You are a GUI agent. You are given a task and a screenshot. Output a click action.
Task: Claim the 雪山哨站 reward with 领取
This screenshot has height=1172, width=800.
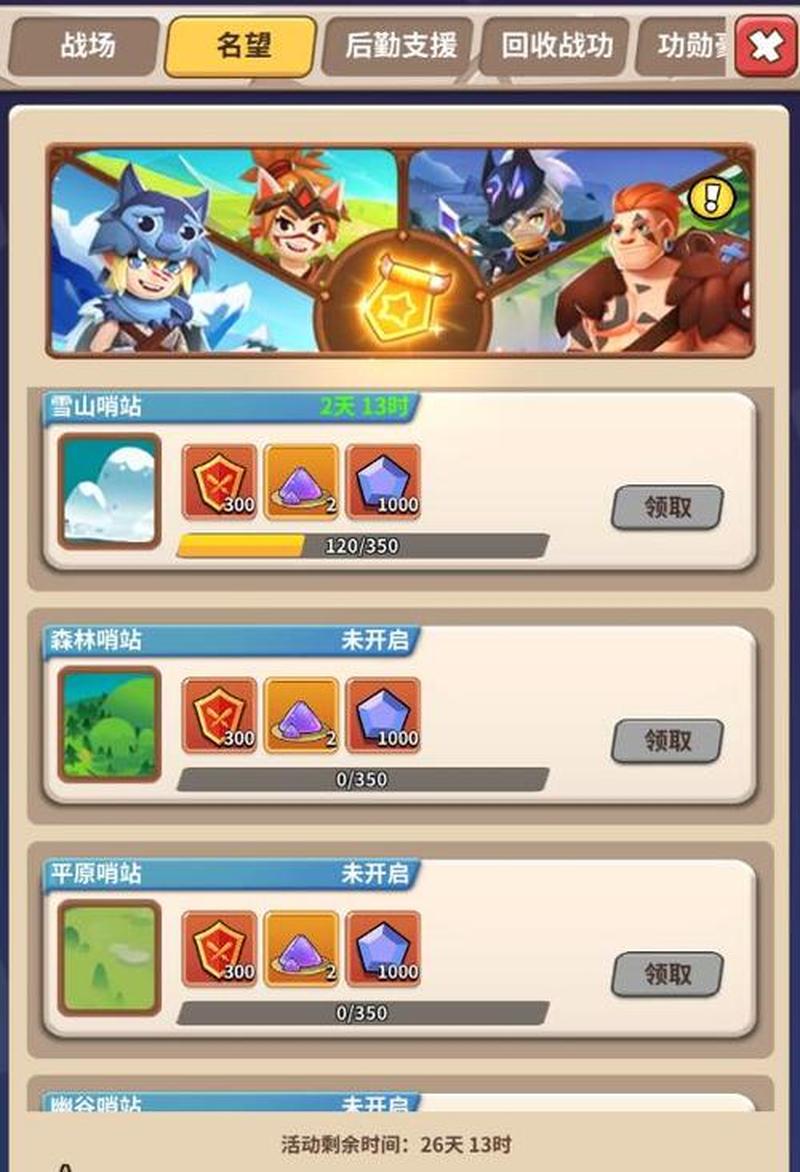click(667, 508)
